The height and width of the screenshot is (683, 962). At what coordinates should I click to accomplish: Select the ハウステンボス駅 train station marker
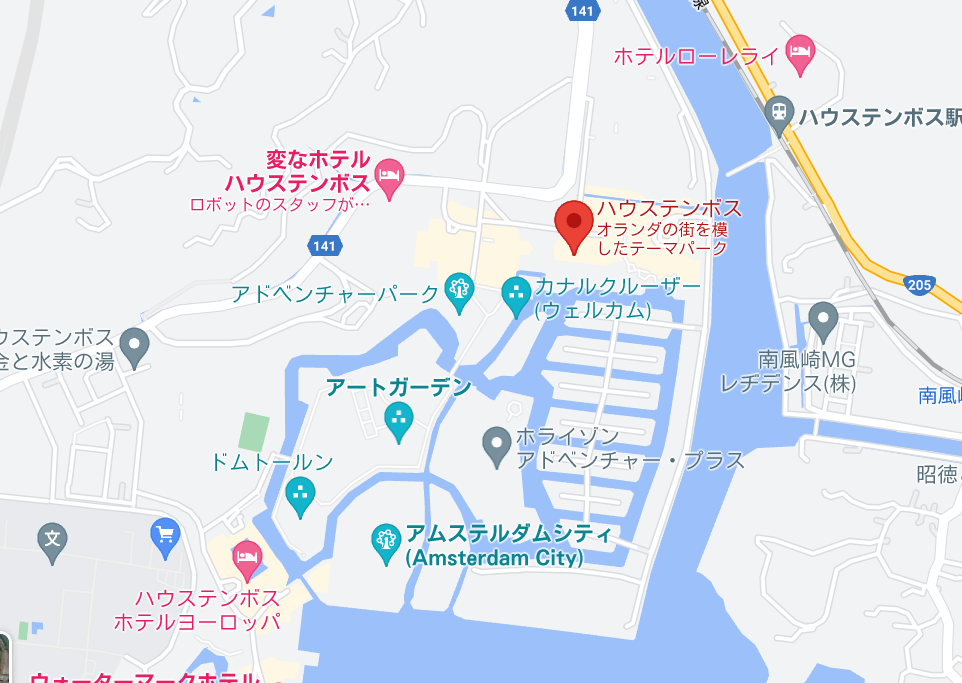pos(778,113)
